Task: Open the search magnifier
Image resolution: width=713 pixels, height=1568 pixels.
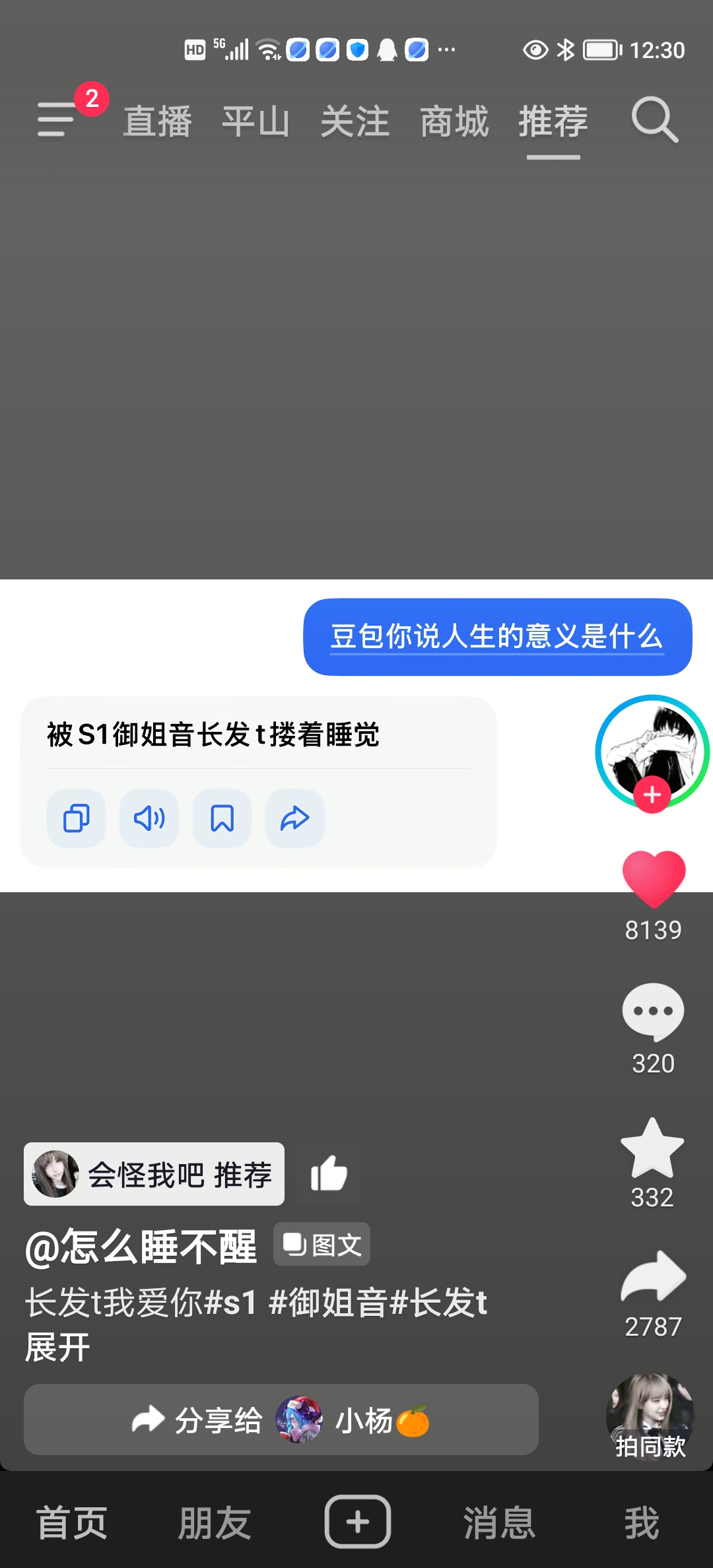Action: click(654, 119)
